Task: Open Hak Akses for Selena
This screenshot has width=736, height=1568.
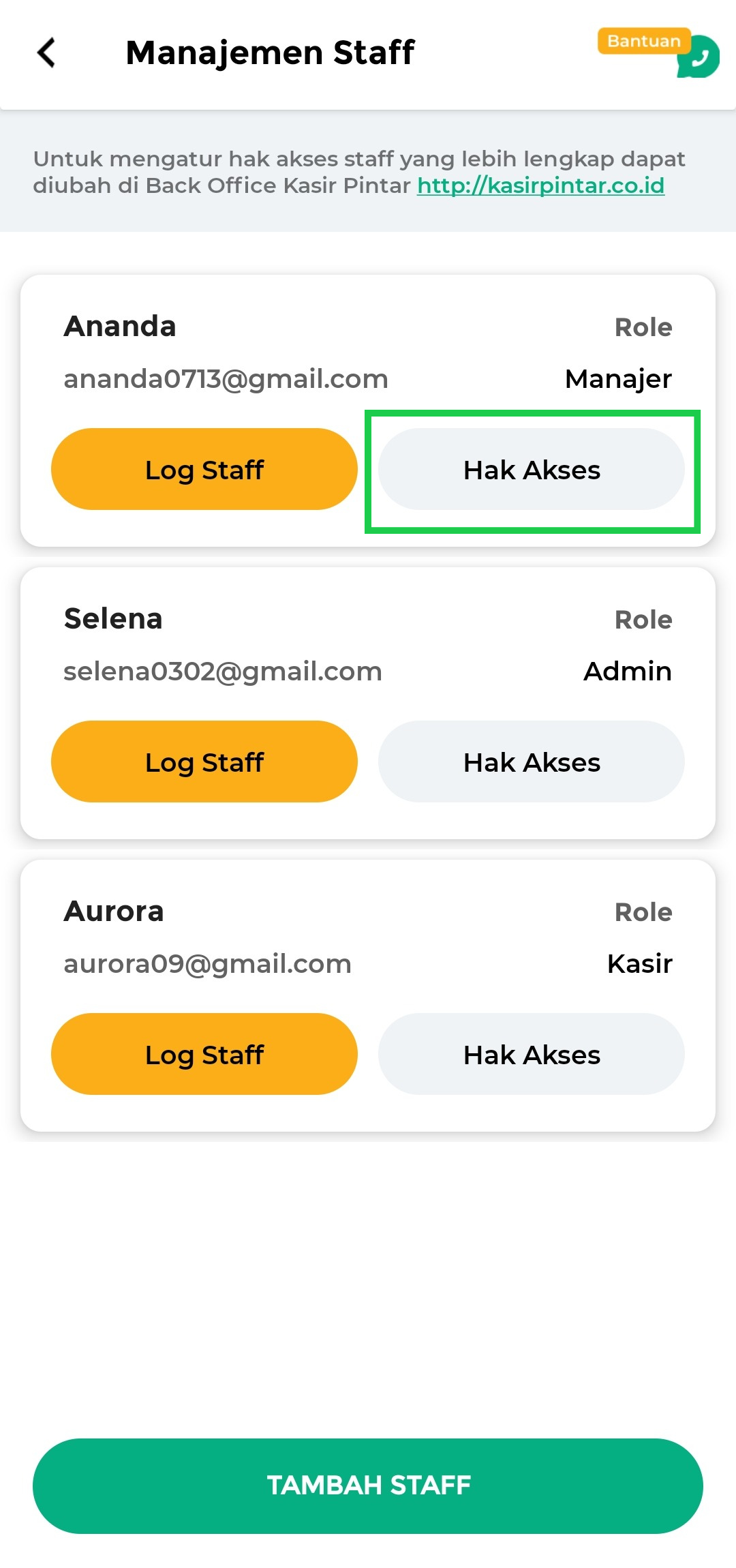Action: coord(532,762)
